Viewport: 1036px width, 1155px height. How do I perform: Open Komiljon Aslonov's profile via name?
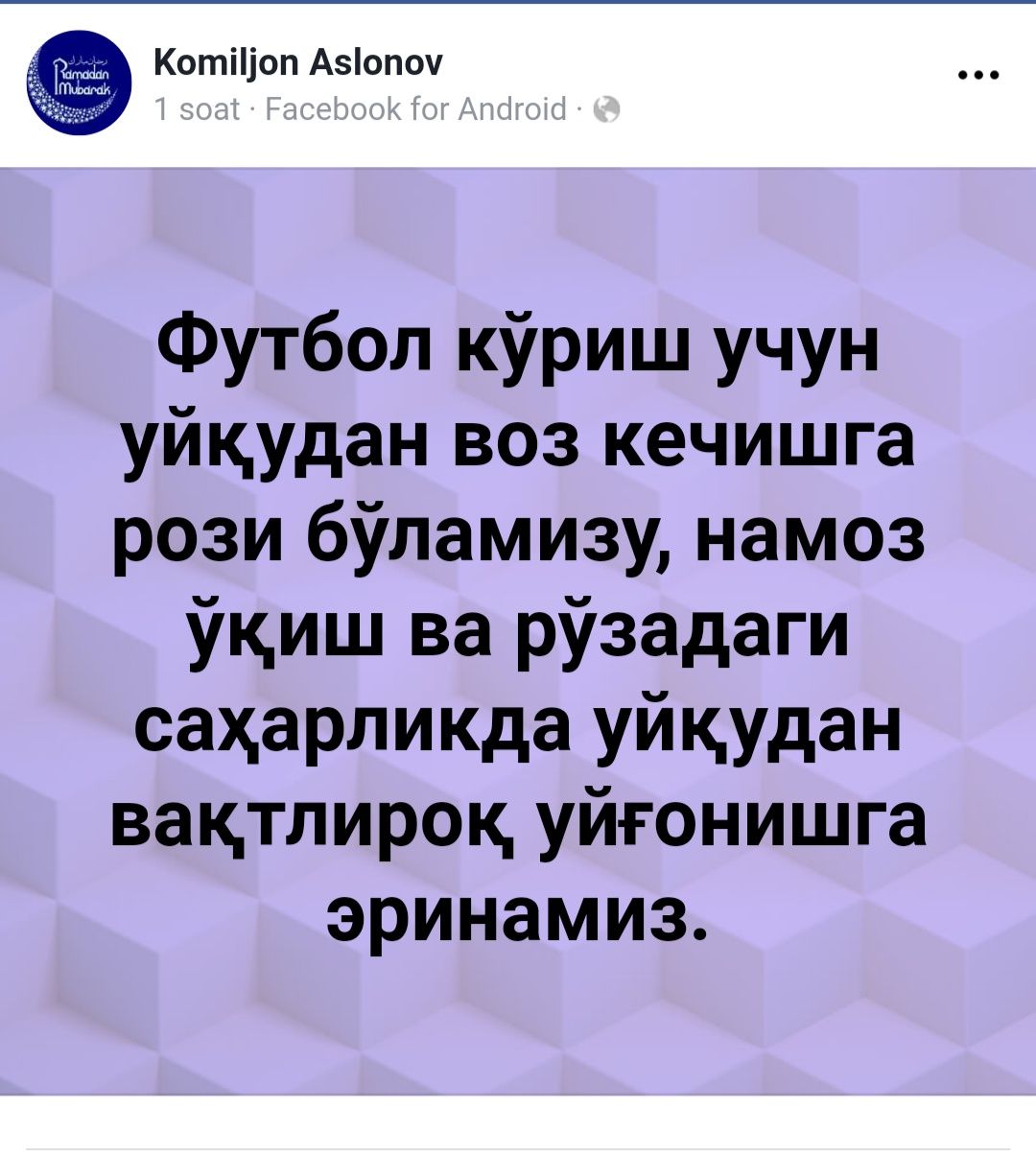(x=297, y=64)
